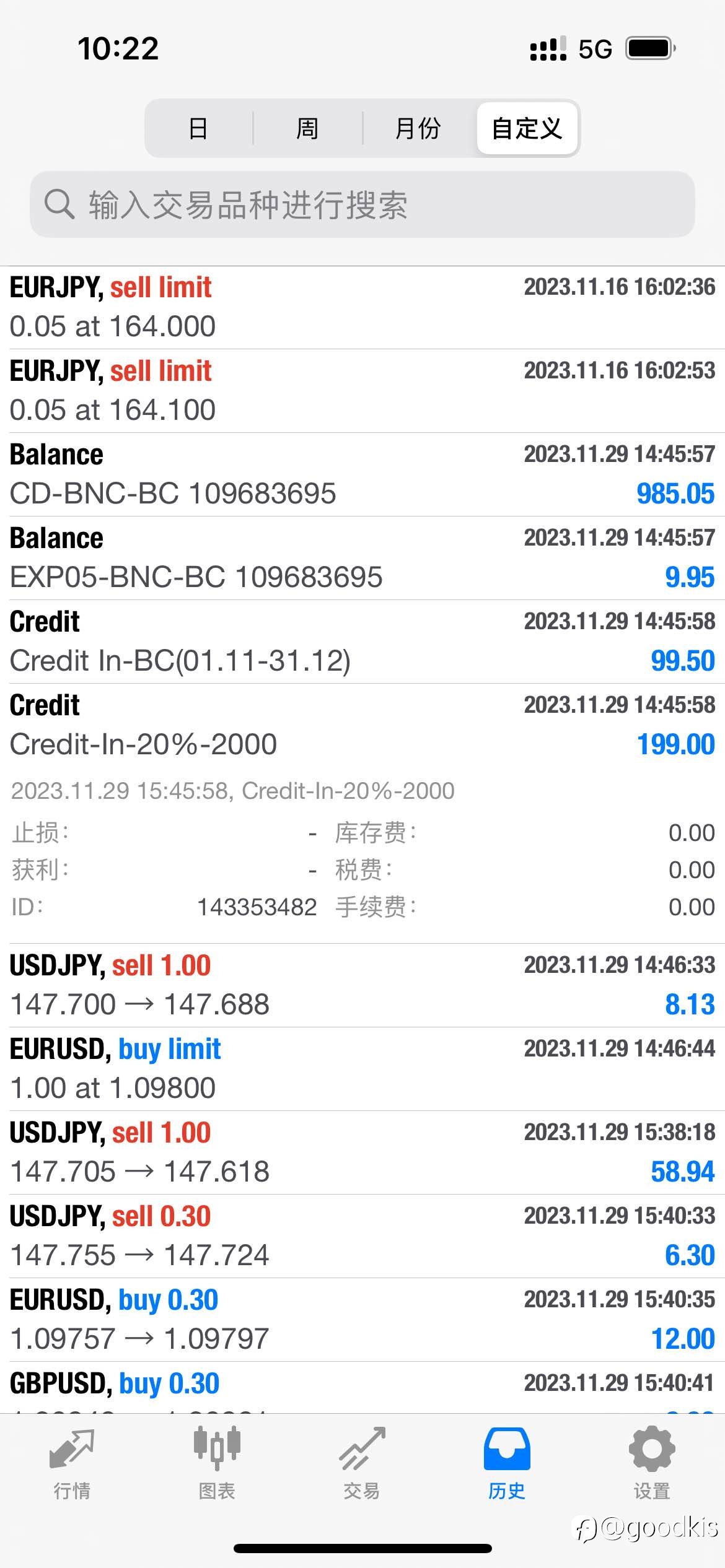Expand the Credit In-BC 99.50 entry
725x1568 pixels.
(x=362, y=642)
